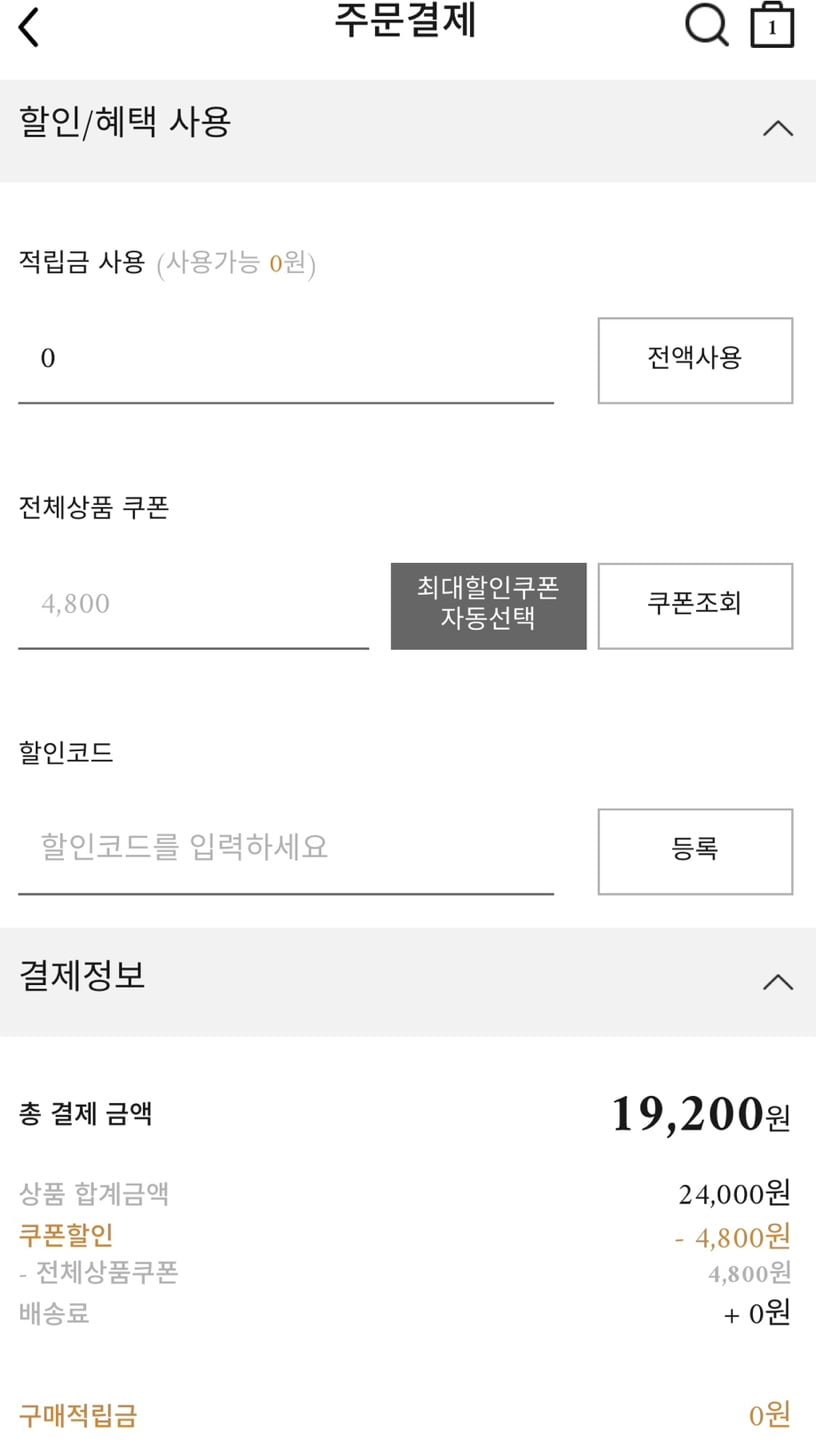The image size is (816, 1440).
Task: Click the cart badge showing 1
Action: 771,27
